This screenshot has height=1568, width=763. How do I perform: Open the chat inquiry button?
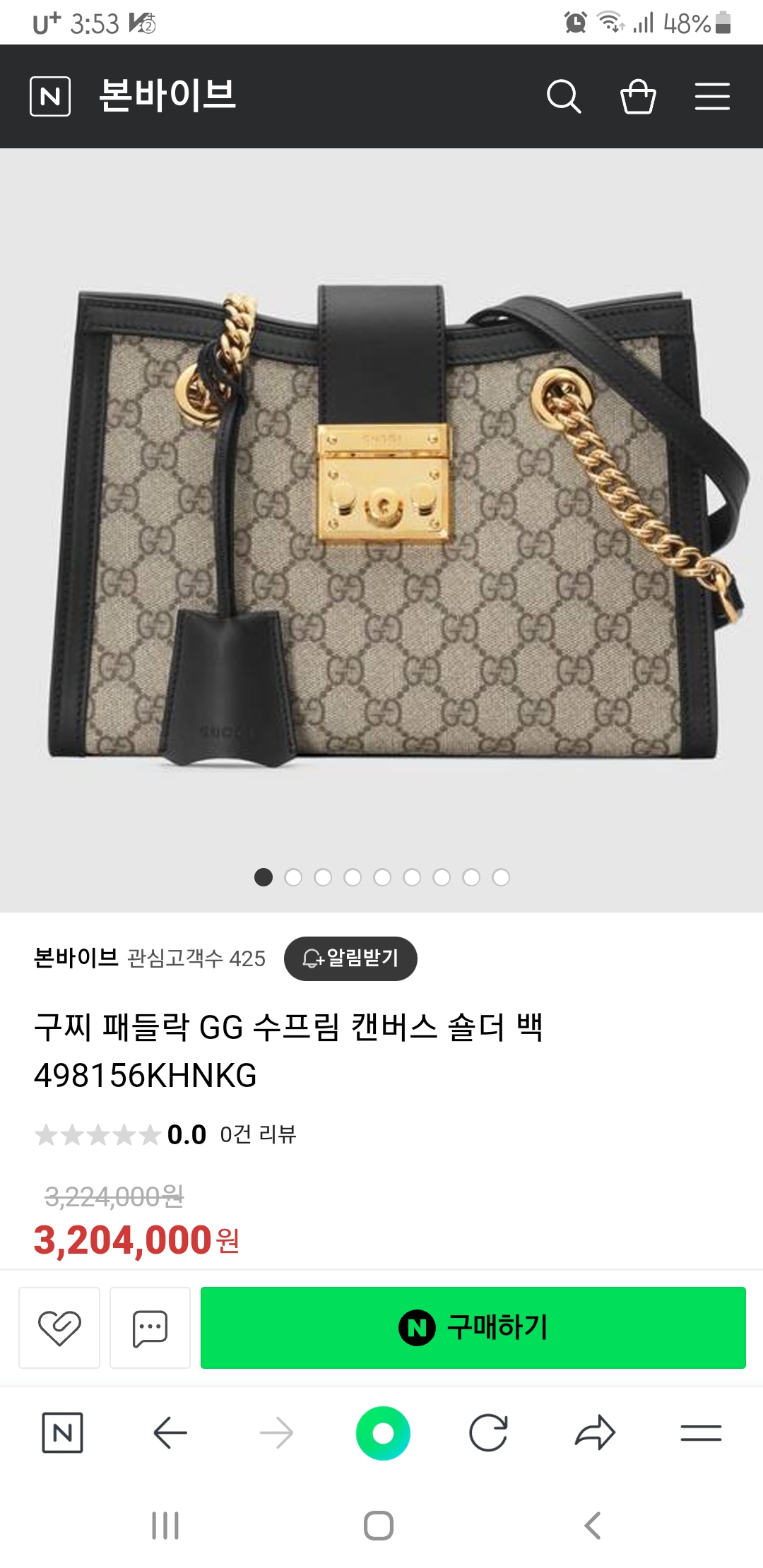150,1328
